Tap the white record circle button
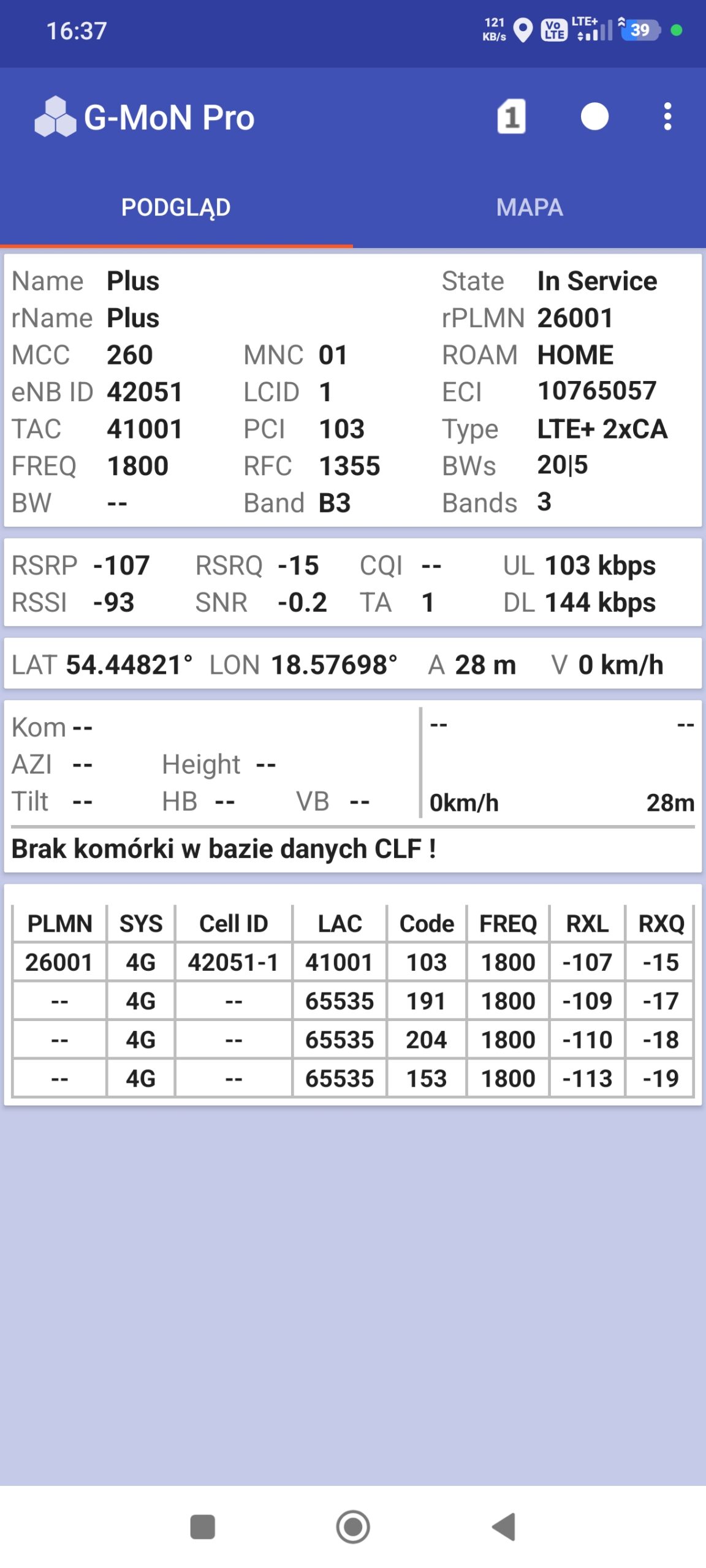 click(x=594, y=116)
